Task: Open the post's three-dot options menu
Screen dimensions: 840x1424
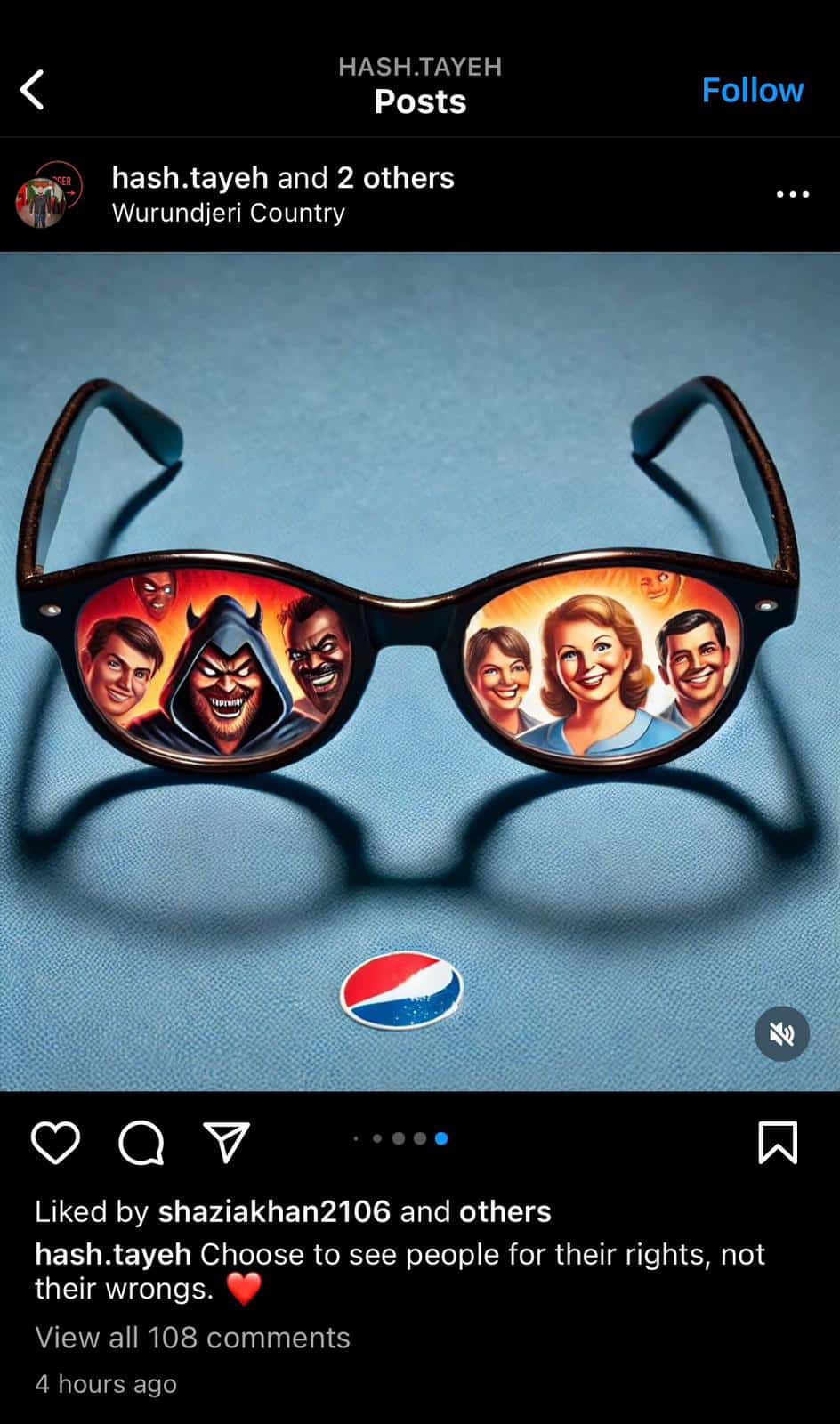Action: pos(792,194)
